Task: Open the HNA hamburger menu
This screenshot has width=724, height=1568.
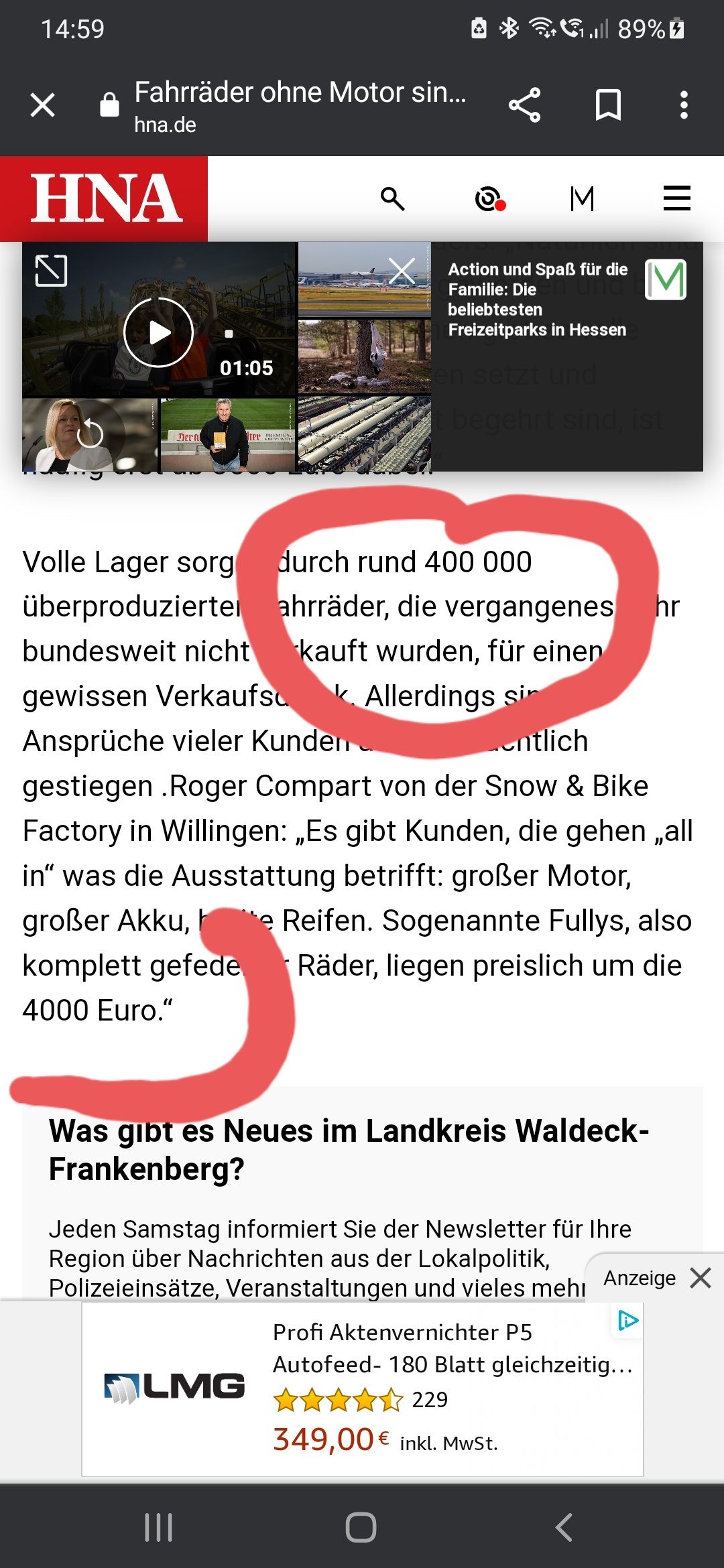Action: (676, 198)
